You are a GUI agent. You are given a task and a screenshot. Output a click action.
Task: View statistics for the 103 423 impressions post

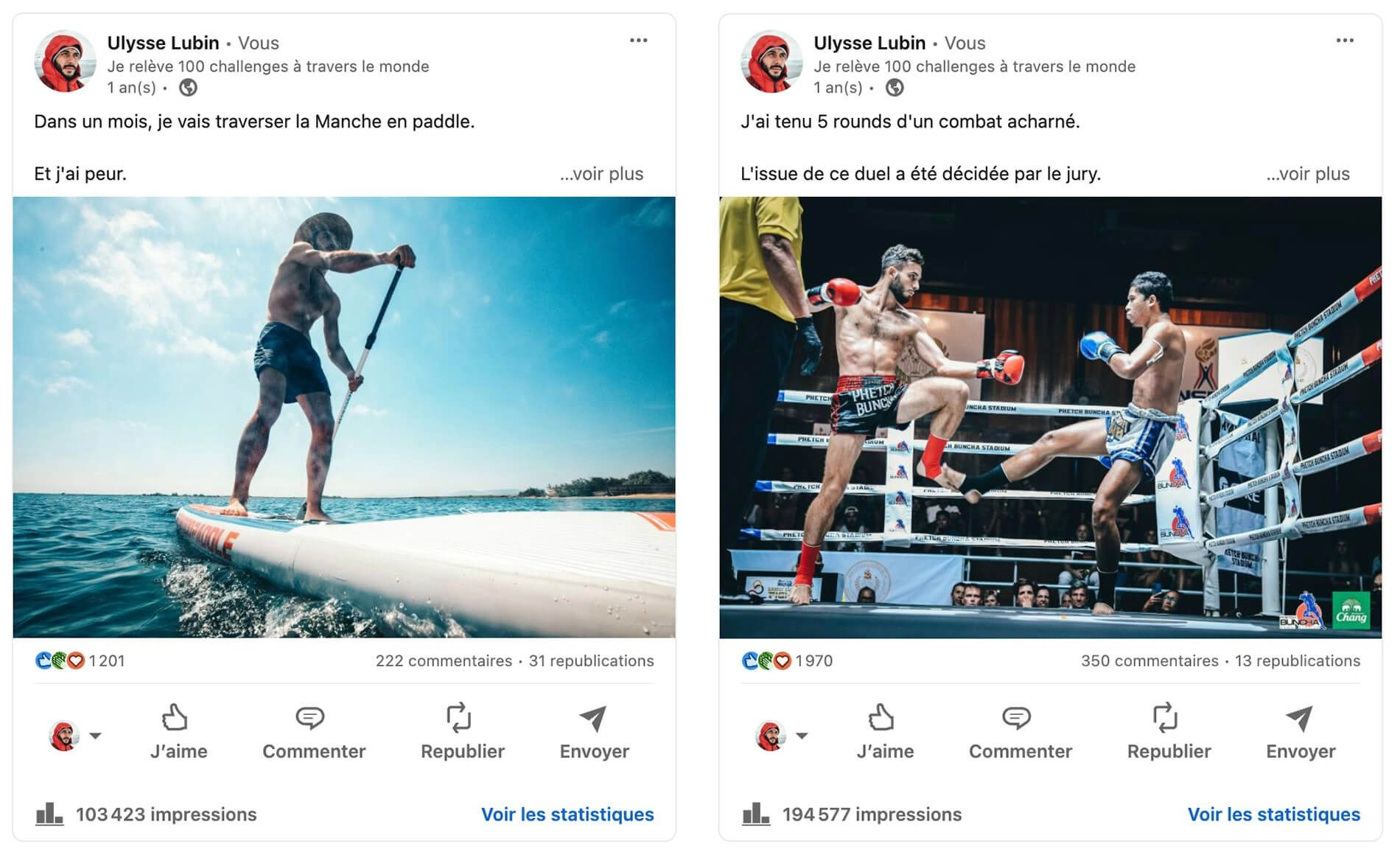point(567,814)
